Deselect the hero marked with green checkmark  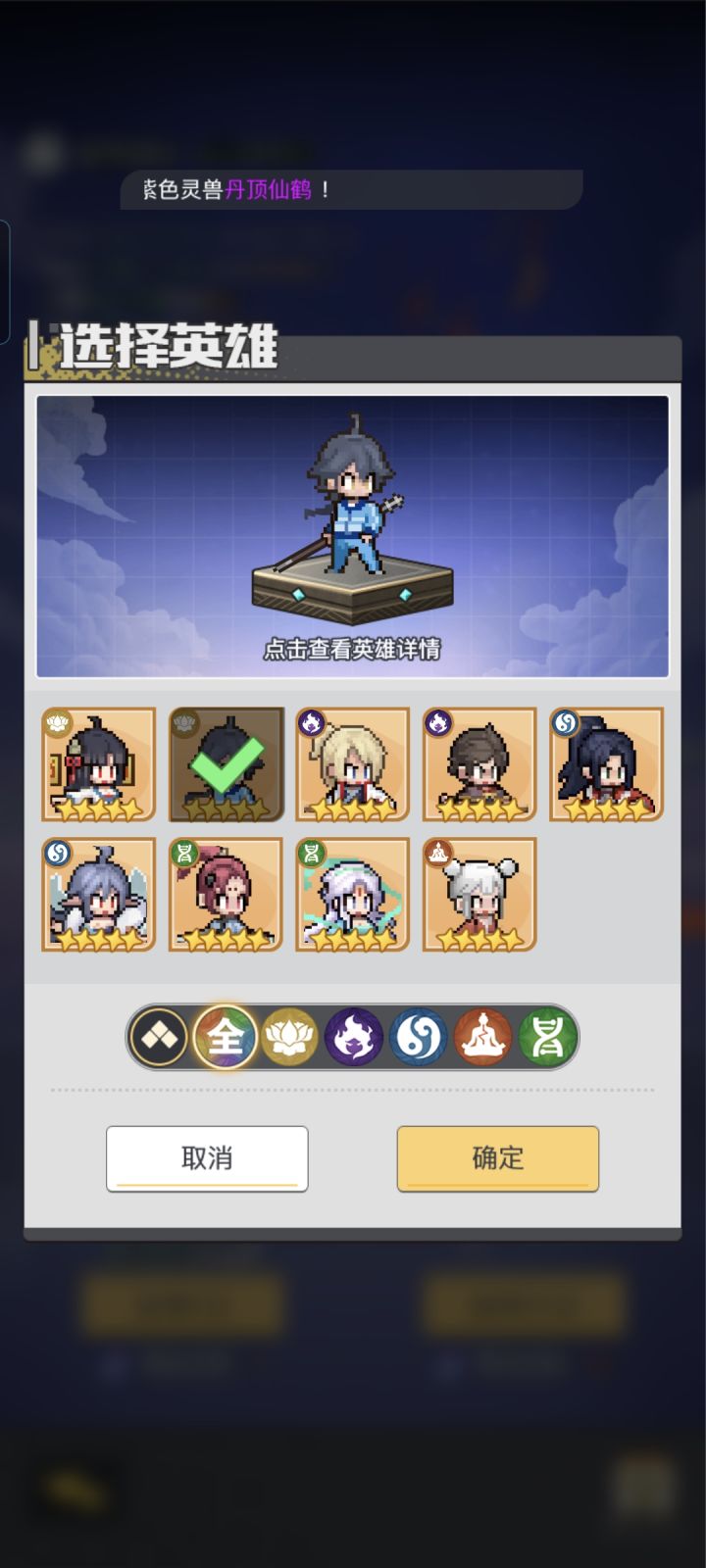(x=225, y=764)
